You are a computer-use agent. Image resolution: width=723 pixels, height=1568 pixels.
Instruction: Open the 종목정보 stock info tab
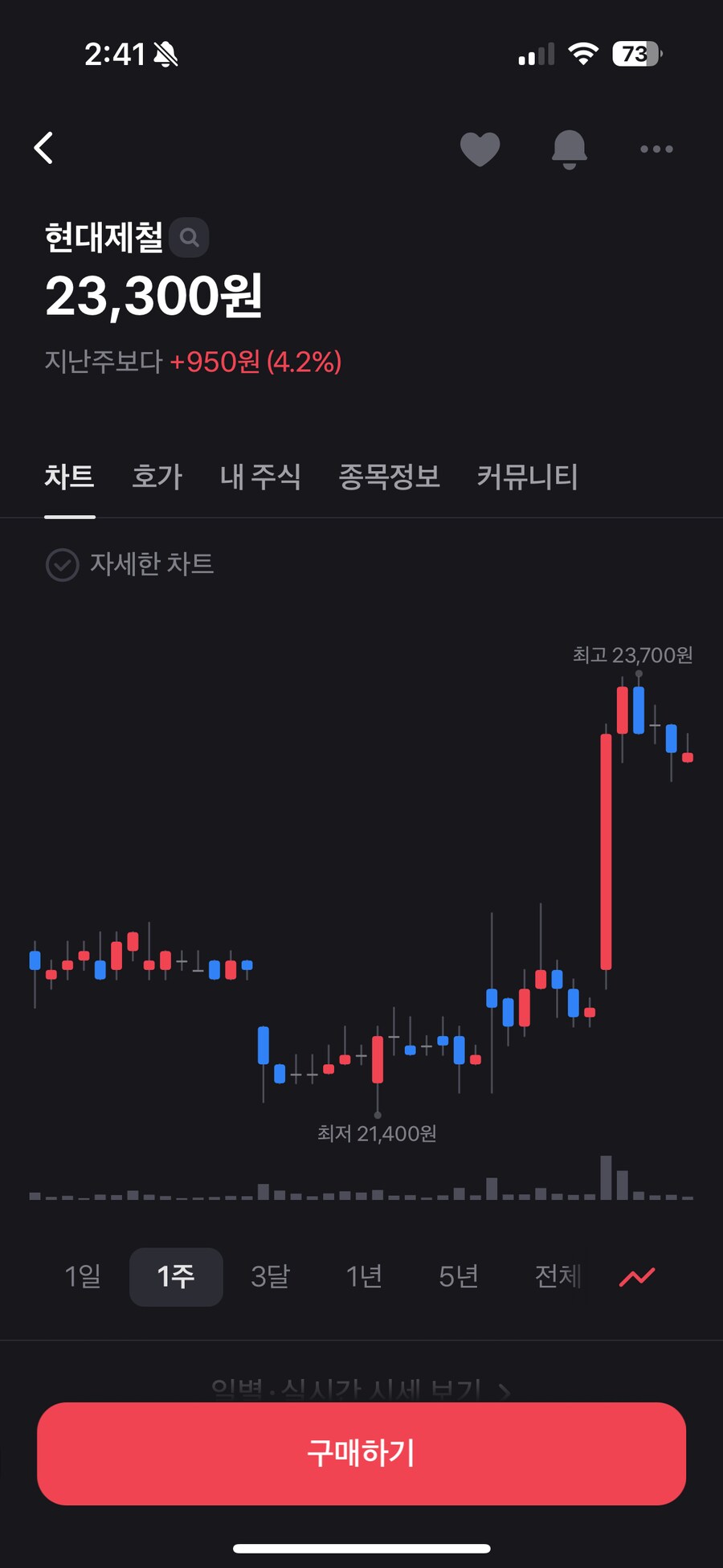(389, 477)
